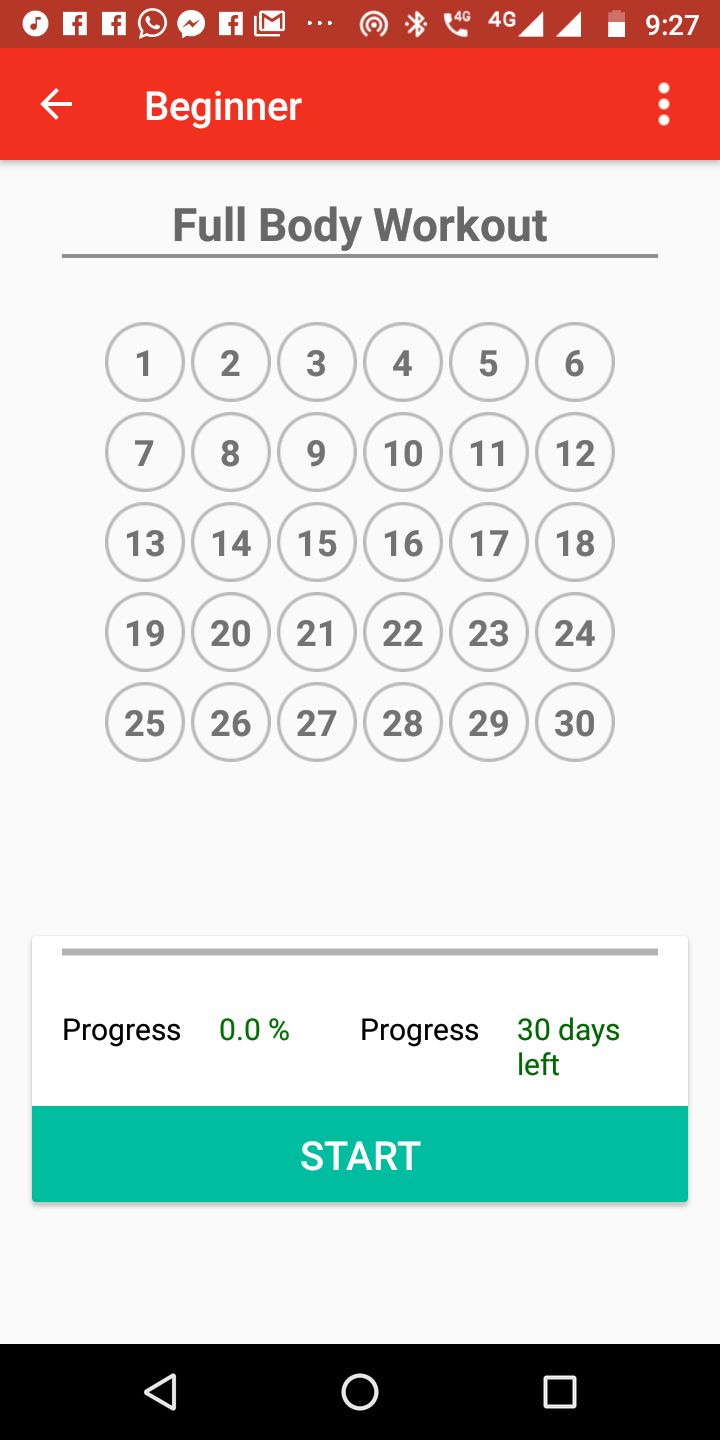720x1440 pixels.
Task: Open day 16 circle
Action: point(403,543)
